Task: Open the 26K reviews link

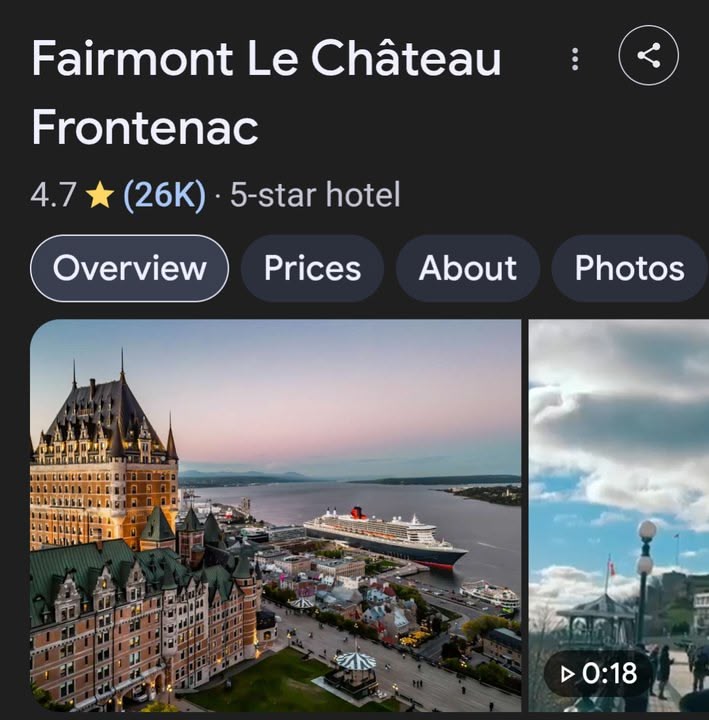Action: tap(164, 195)
